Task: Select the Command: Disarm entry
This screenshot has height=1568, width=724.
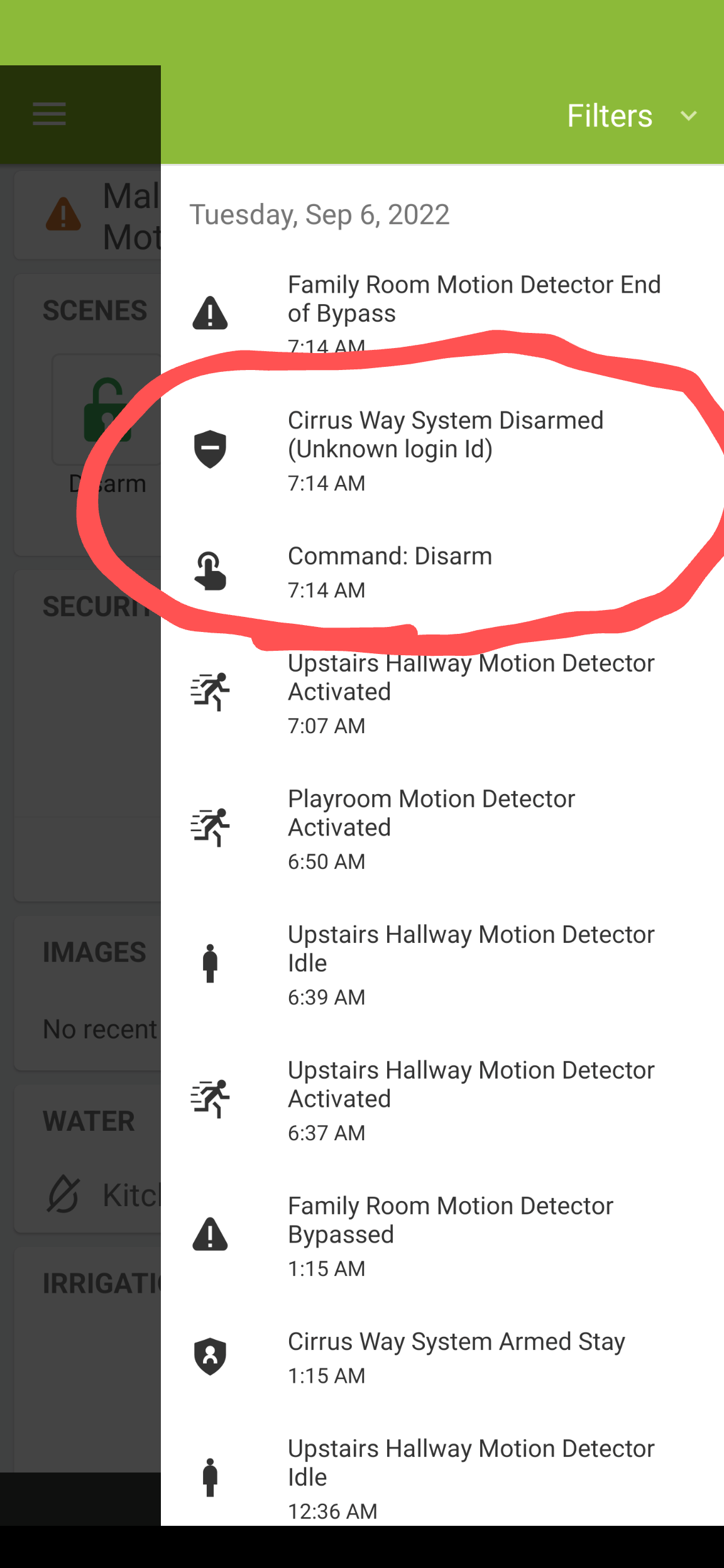Action: tap(442, 572)
